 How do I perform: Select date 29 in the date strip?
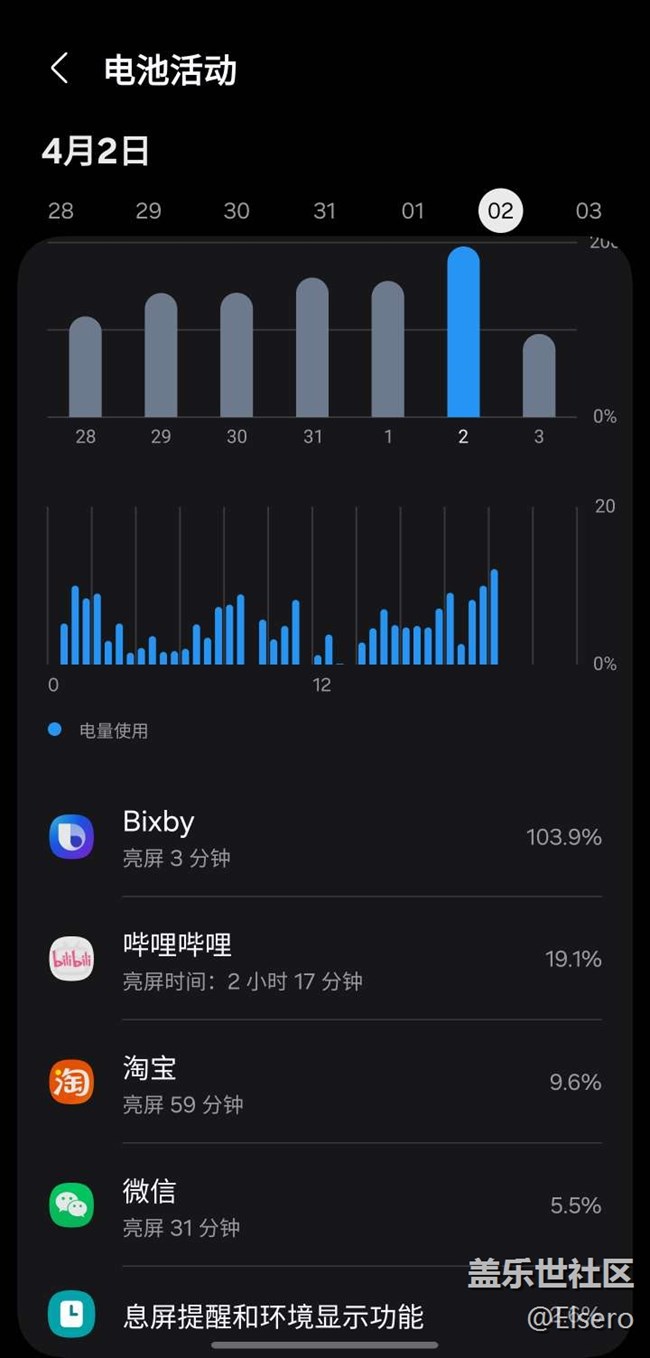149,211
